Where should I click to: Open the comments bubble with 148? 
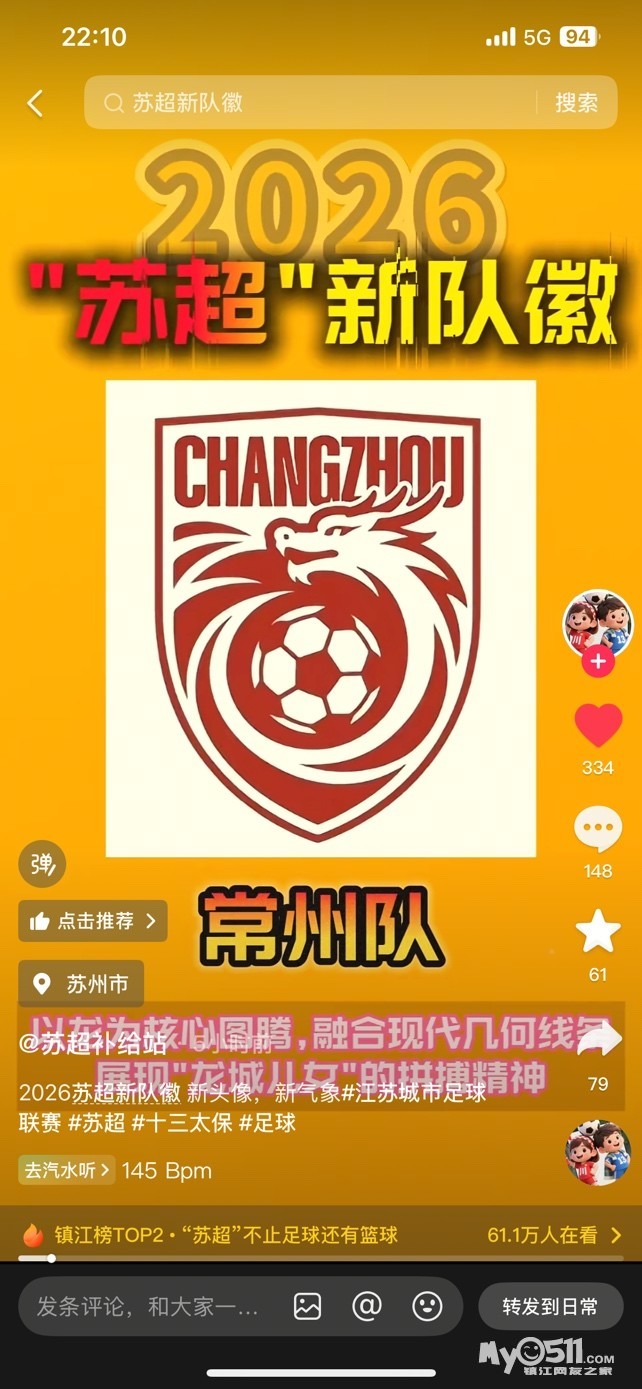[x=598, y=832]
